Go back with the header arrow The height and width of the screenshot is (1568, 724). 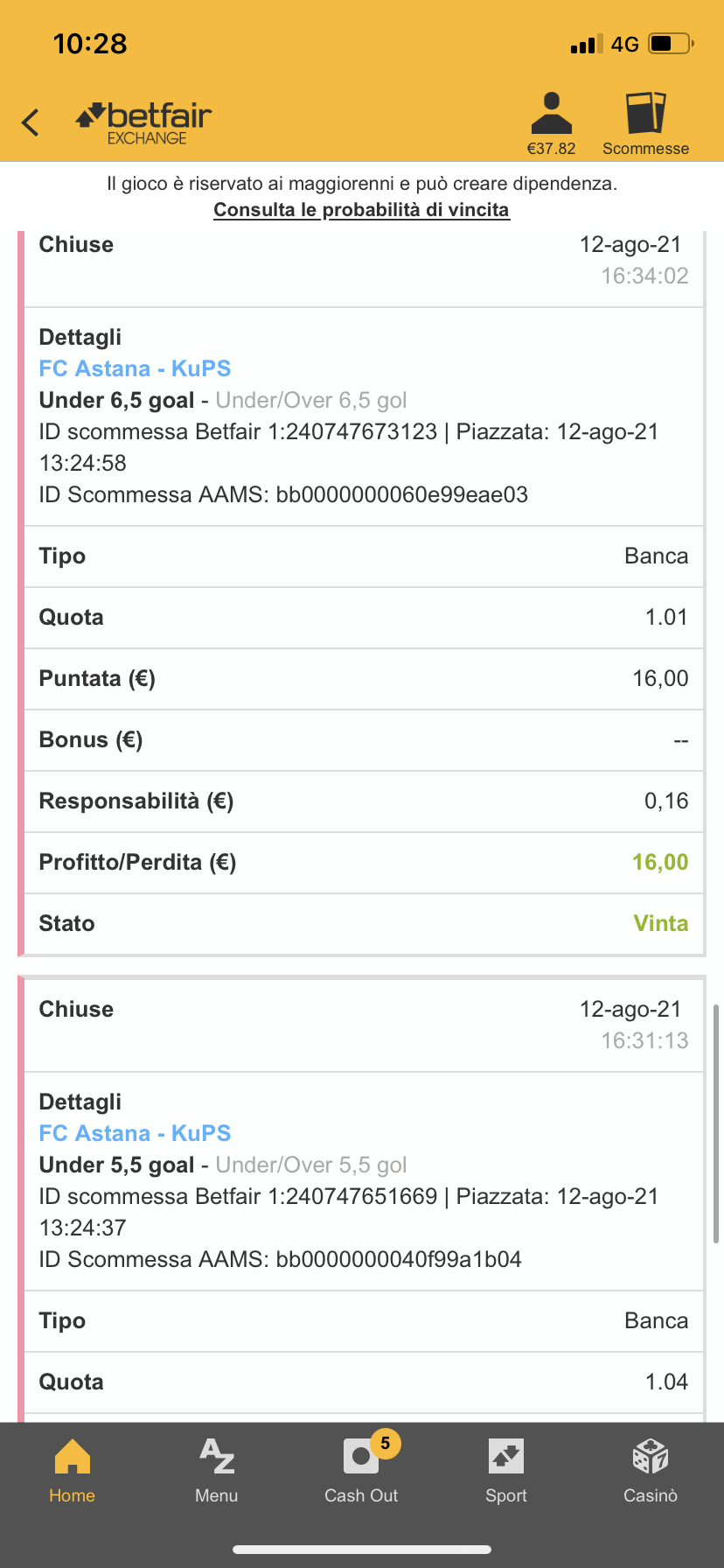[31, 122]
